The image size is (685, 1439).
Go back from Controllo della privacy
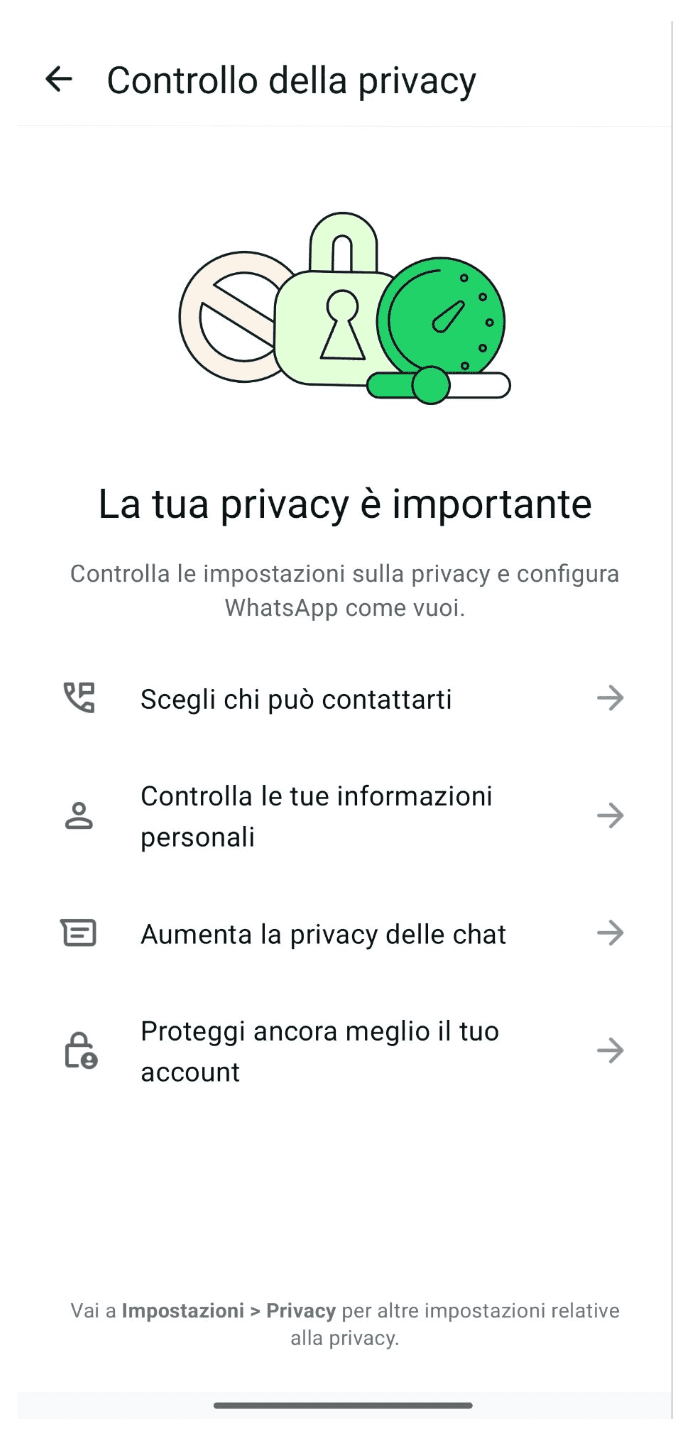pyautogui.click(x=59, y=80)
